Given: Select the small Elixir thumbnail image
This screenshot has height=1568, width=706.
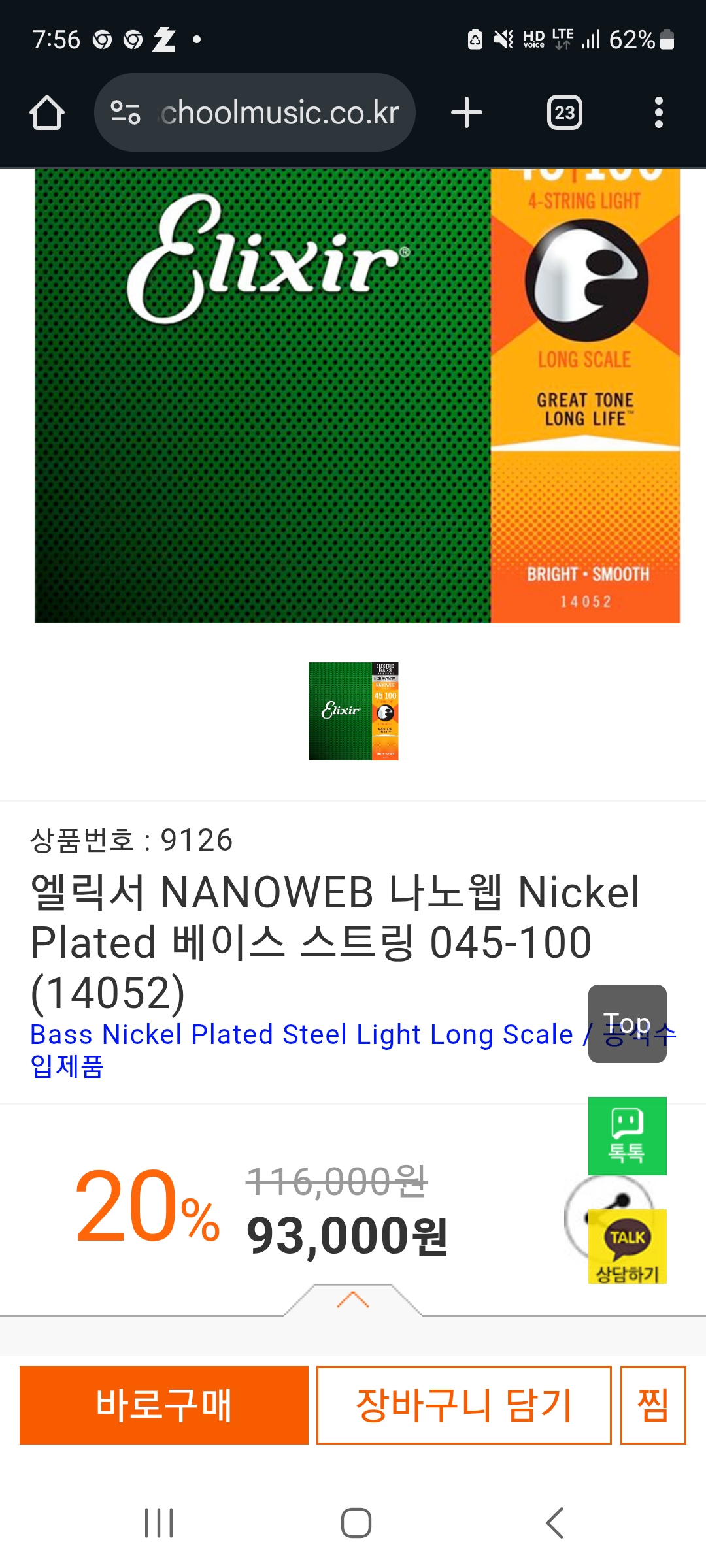Looking at the screenshot, I should click(x=353, y=711).
